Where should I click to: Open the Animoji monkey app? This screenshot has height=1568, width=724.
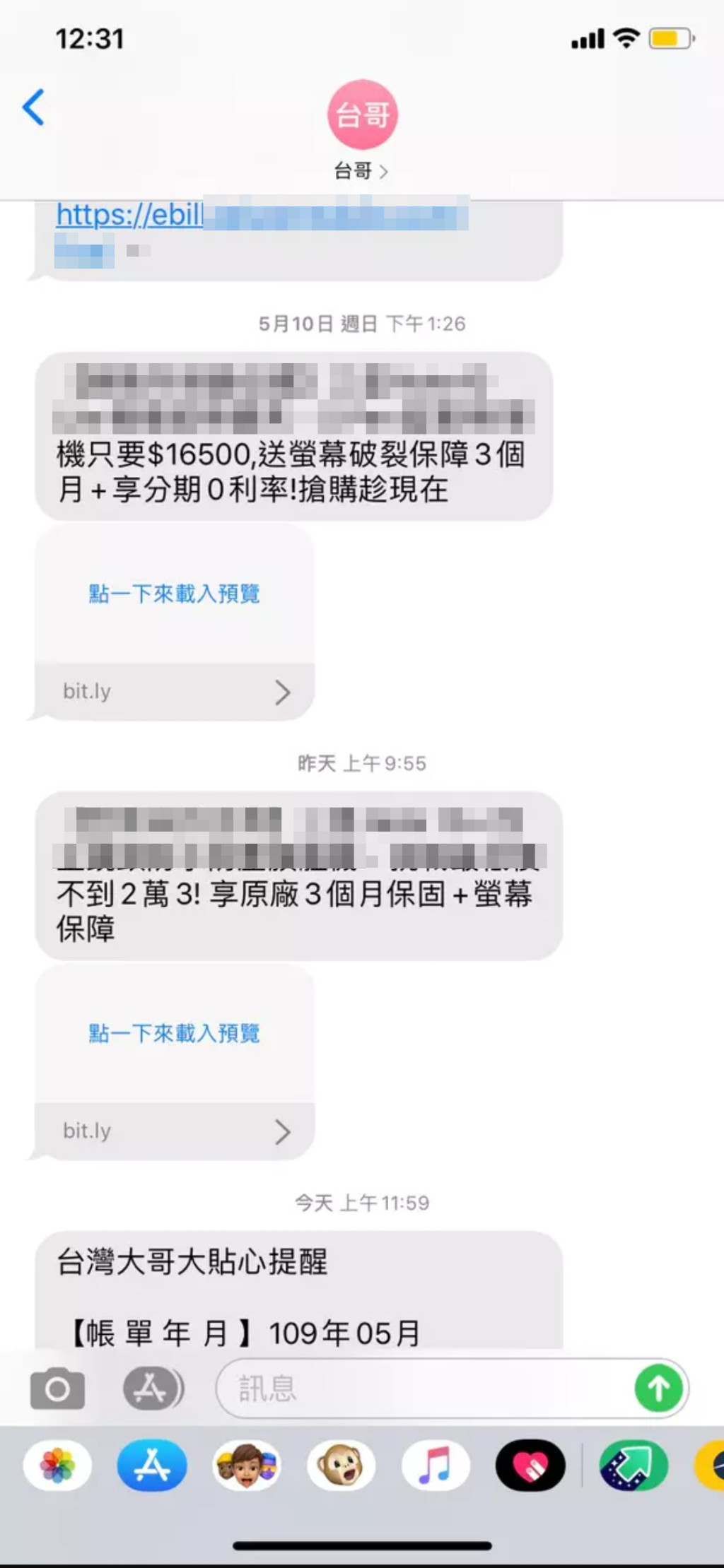(x=341, y=1466)
